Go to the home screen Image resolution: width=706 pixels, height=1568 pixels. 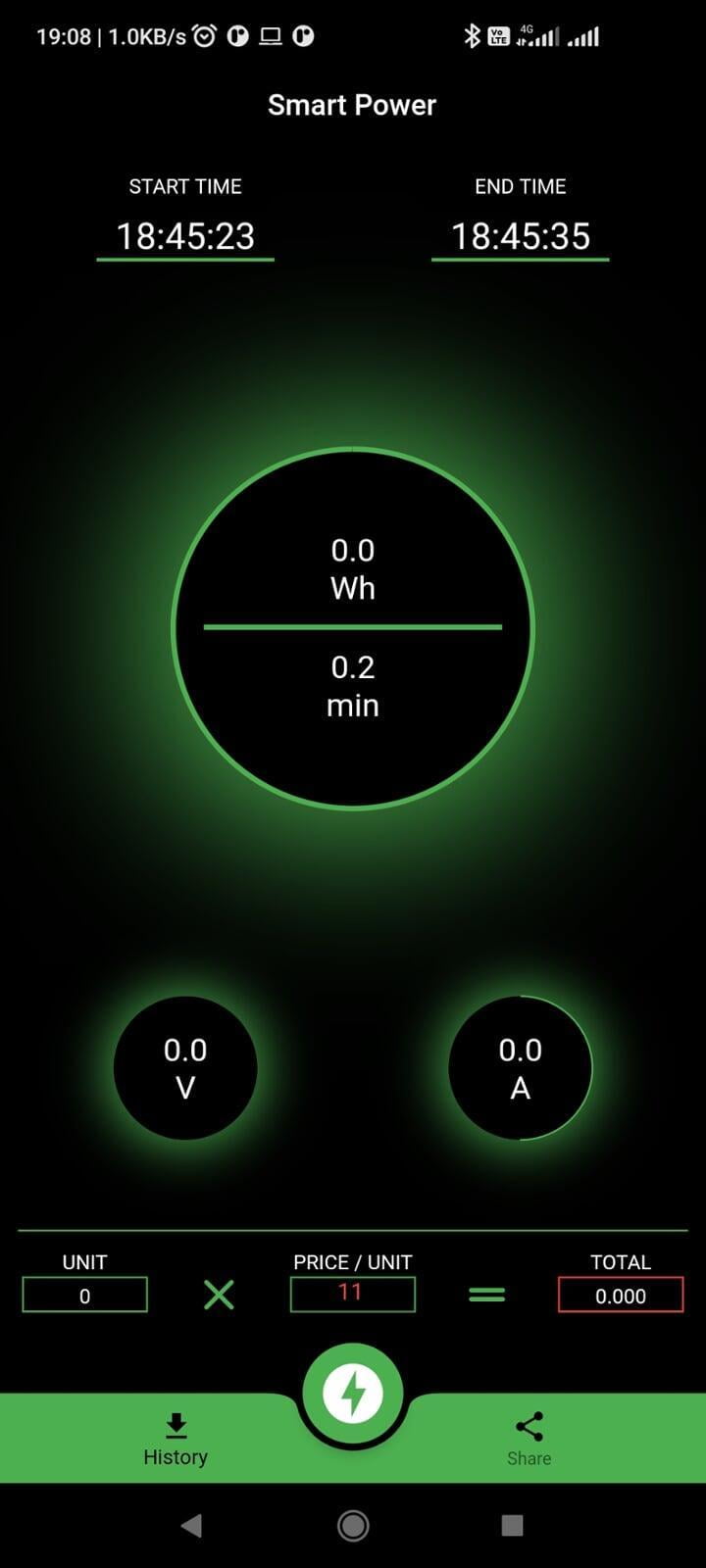353,1525
